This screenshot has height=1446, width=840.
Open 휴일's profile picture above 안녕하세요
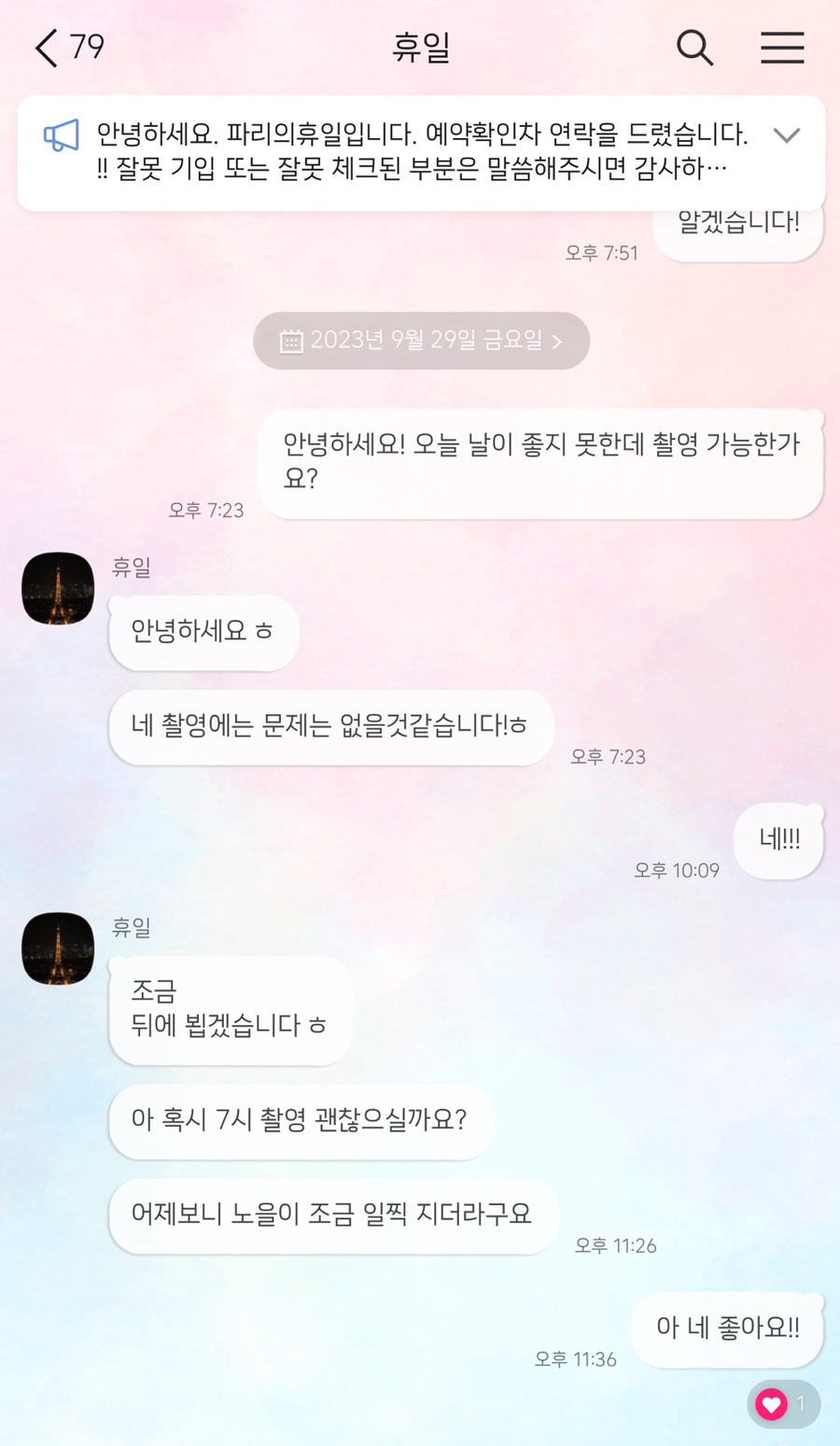point(58,588)
